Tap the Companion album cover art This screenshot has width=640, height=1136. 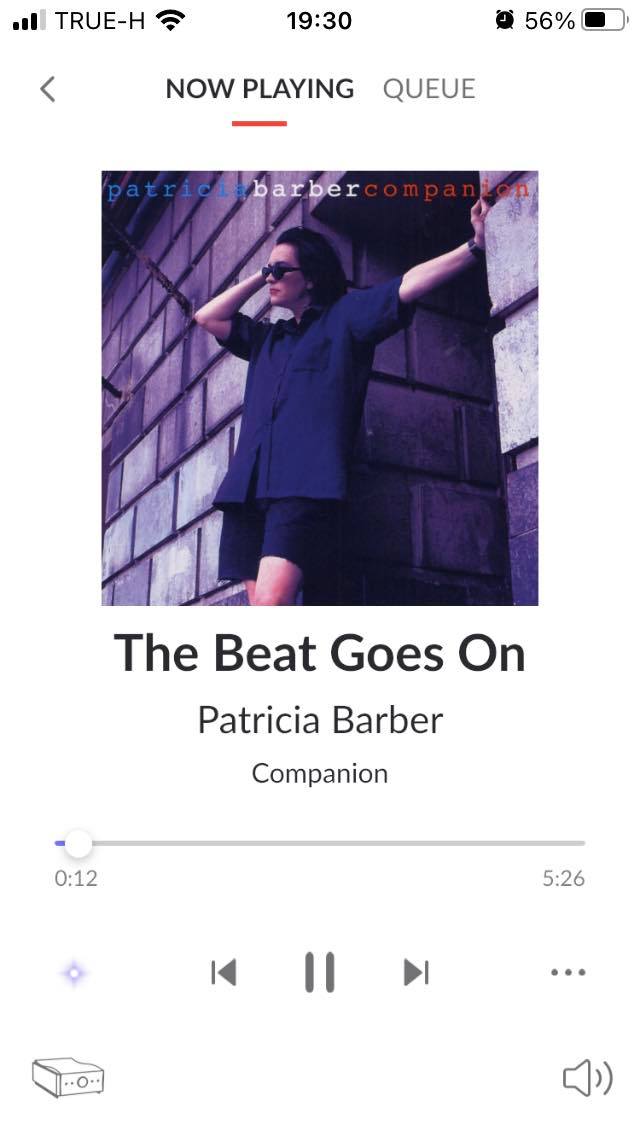coord(320,388)
